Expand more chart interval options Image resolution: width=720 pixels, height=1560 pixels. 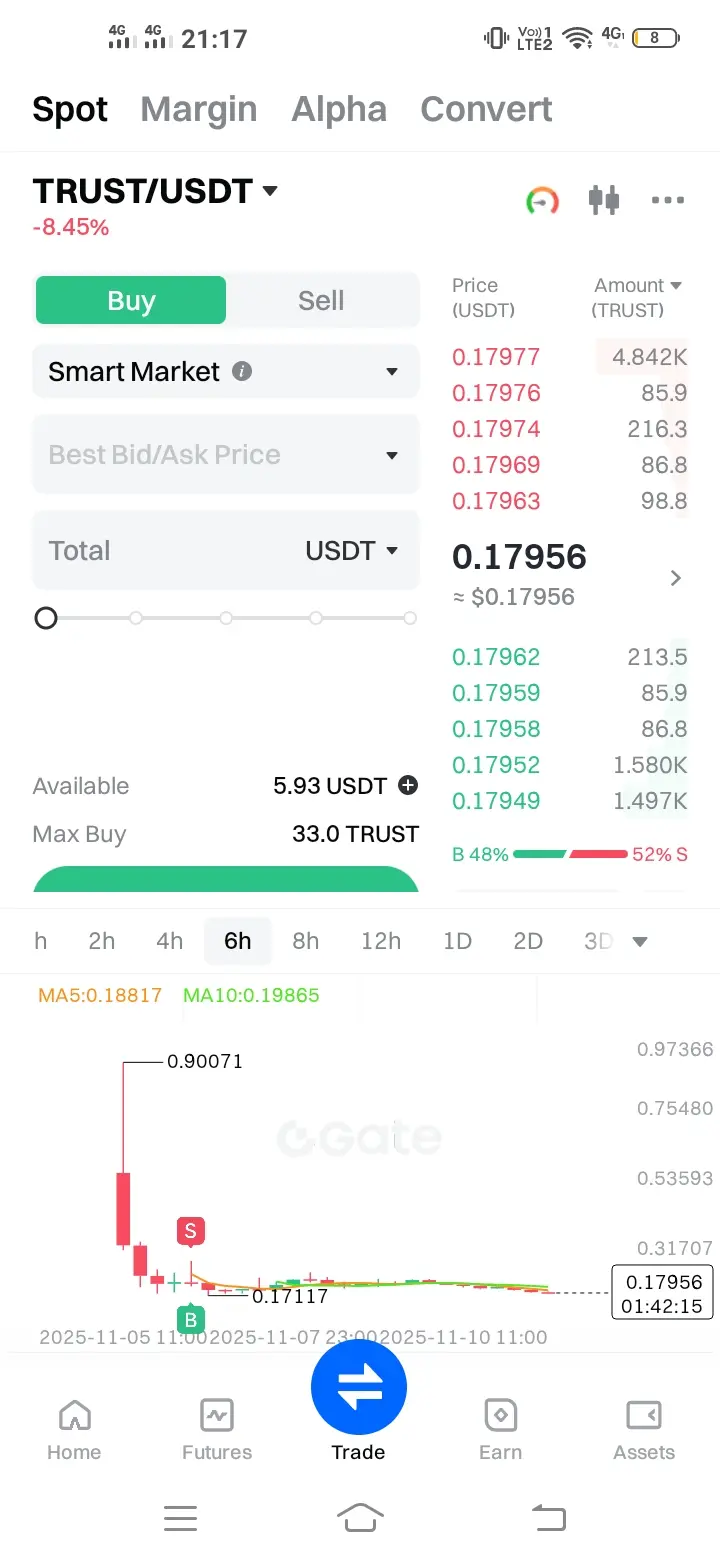point(641,941)
